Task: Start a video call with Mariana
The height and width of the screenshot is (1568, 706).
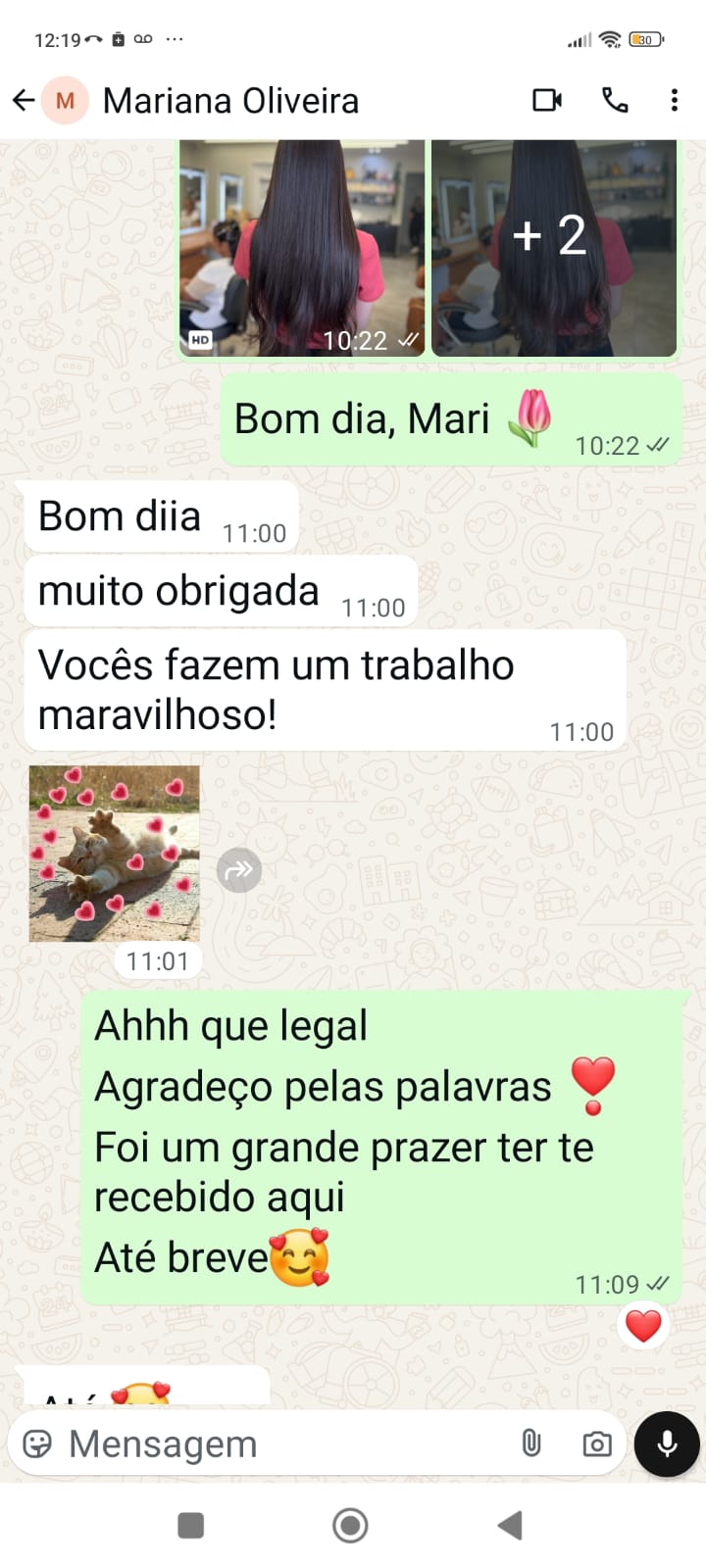Action: click(547, 100)
